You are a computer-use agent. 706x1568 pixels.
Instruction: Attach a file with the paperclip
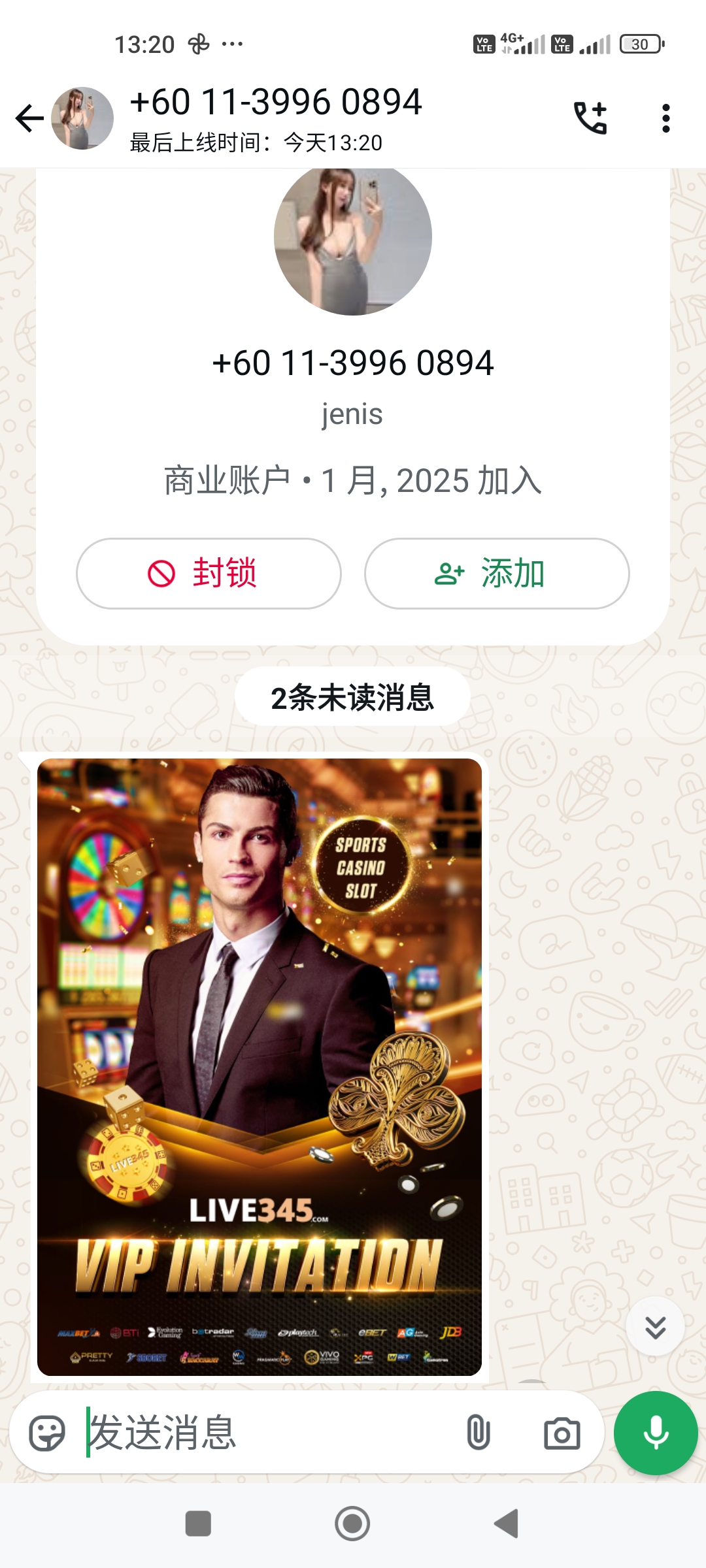click(x=479, y=1433)
